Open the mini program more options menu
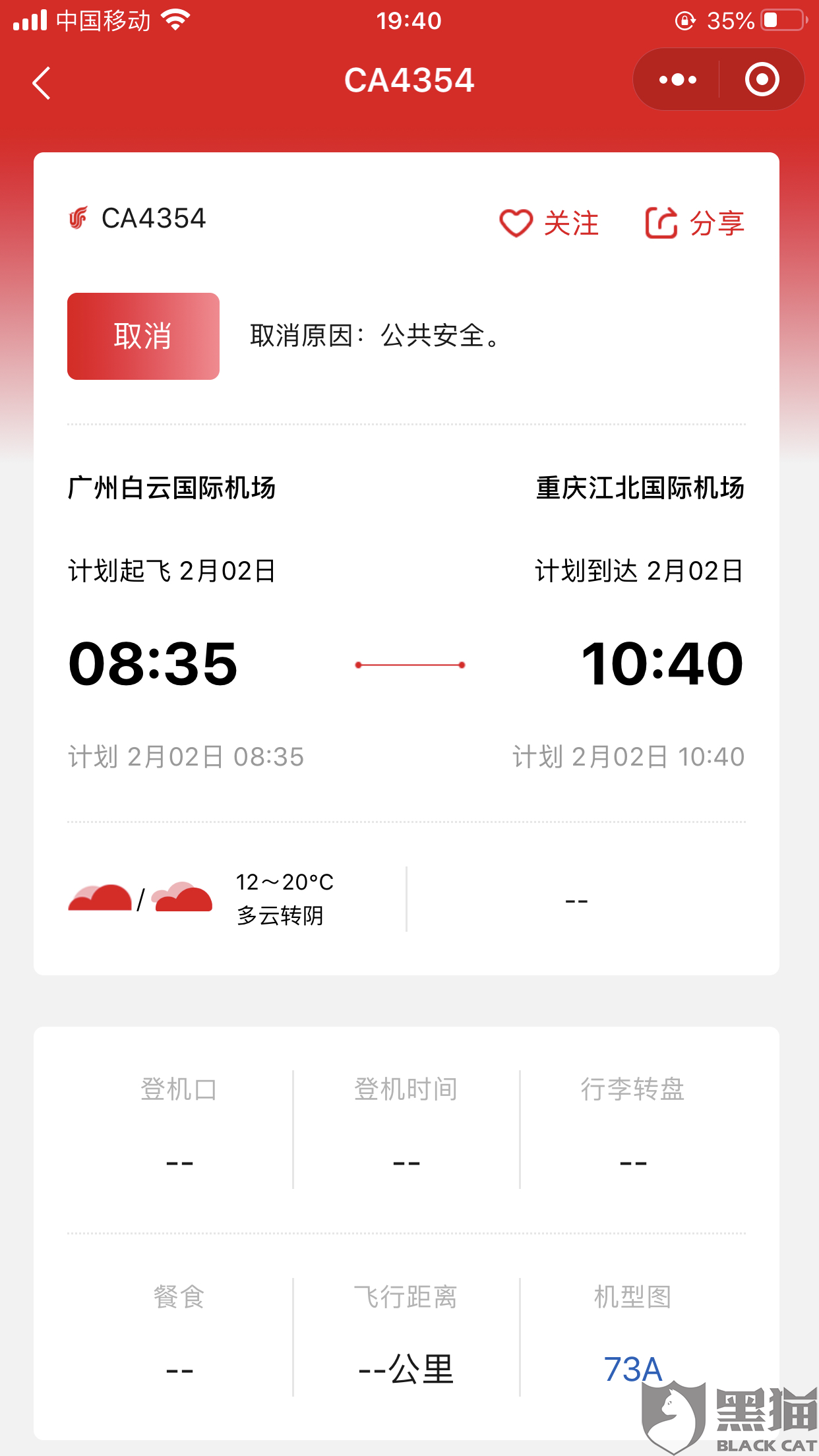Screen dimensions: 819x1456 point(677,80)
